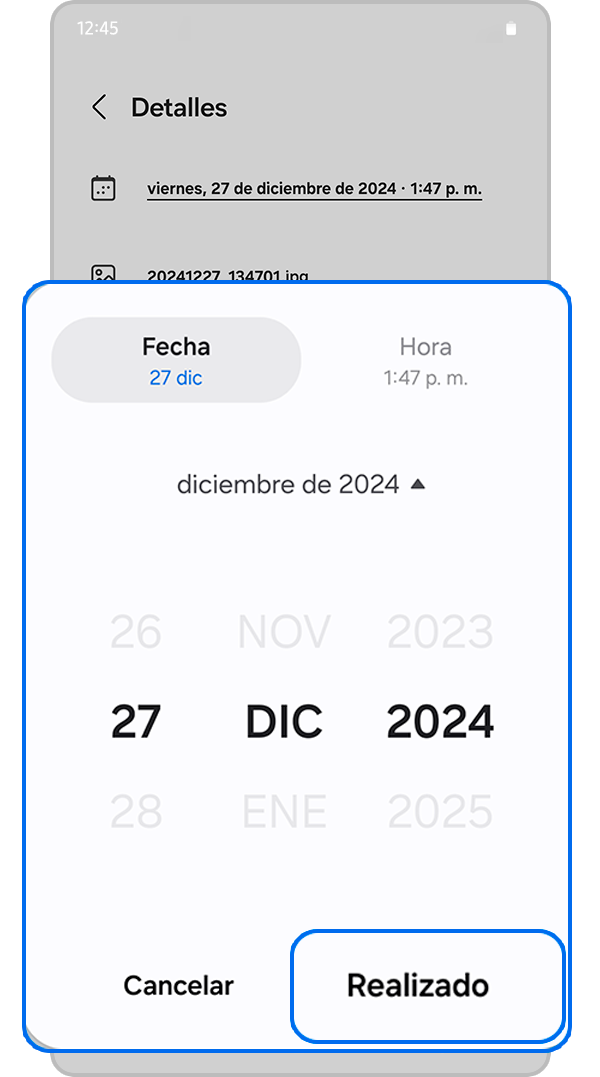Choose day 28 in the picker

coord(135,811)
